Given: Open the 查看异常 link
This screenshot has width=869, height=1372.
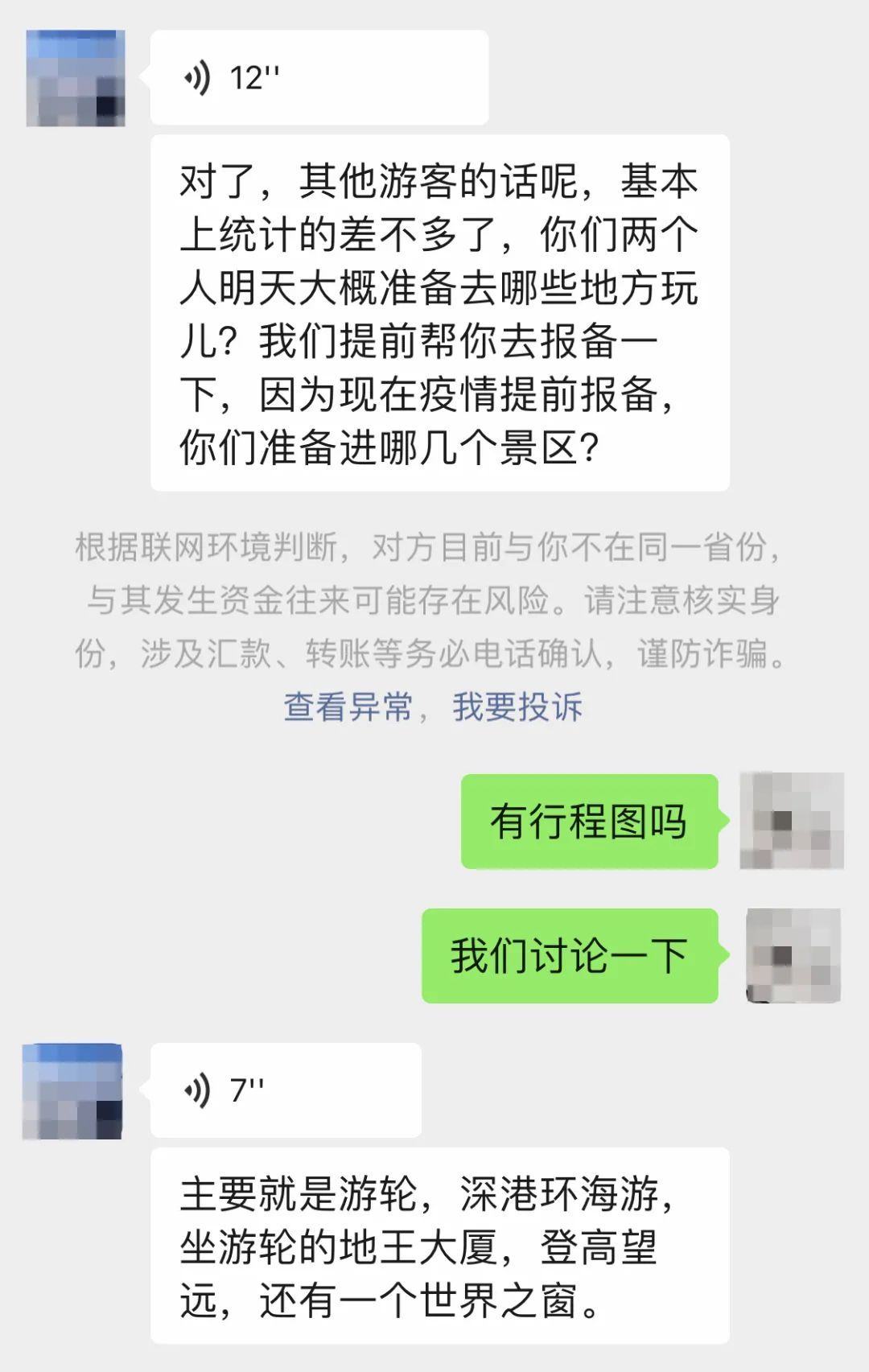Looking at the screenshot, I should tap(348, 707).
